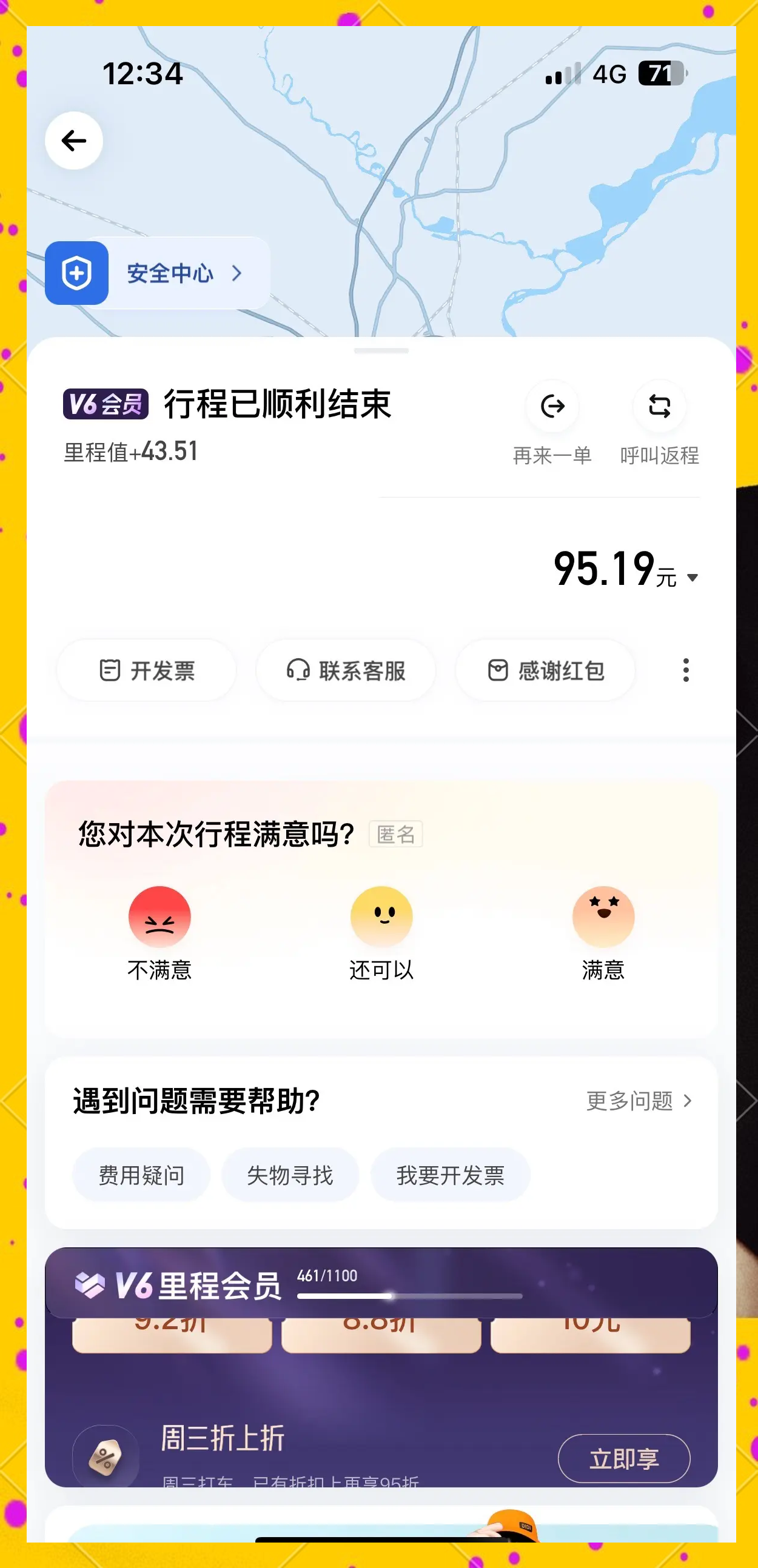Tap the 失物寻找 lost item chip
The width and height of the screenshot is (758, 1568).
290,1175
